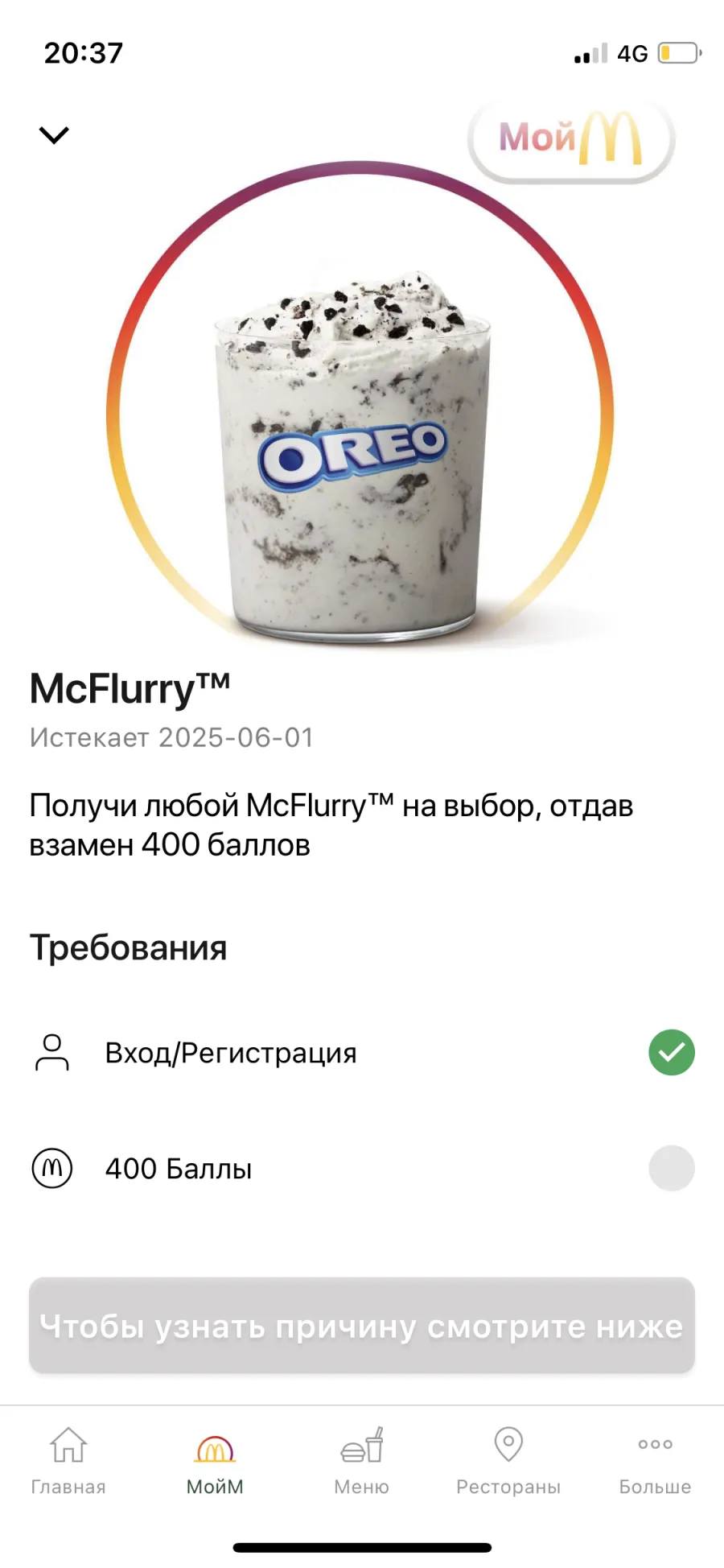Screen dimensions: 724x1568
Task: Collapse the offer with the down chevron
Action: [54, 134]
